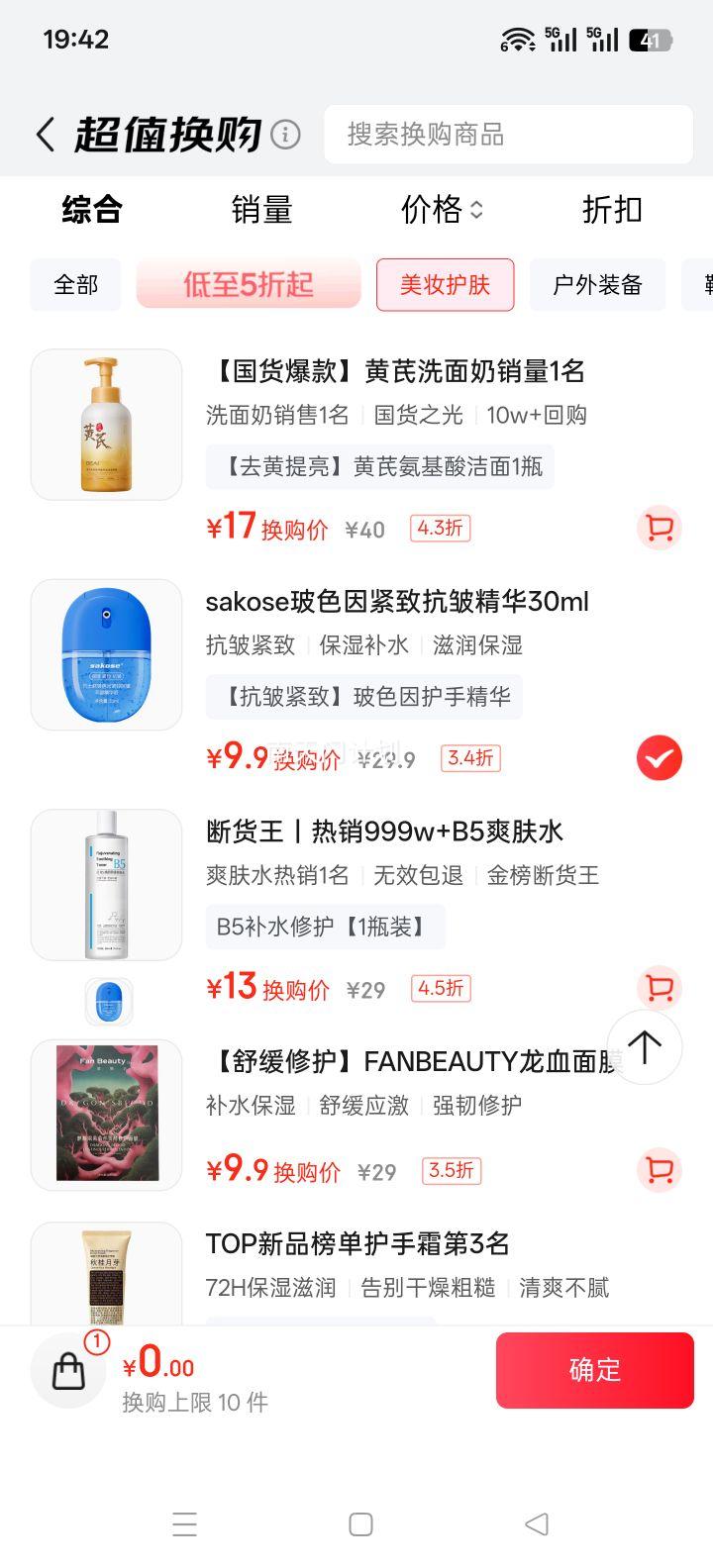This screenshot has width=713, height=1568.
Task: Jump back to top with the arrow button
Action: coord(645,1046)
